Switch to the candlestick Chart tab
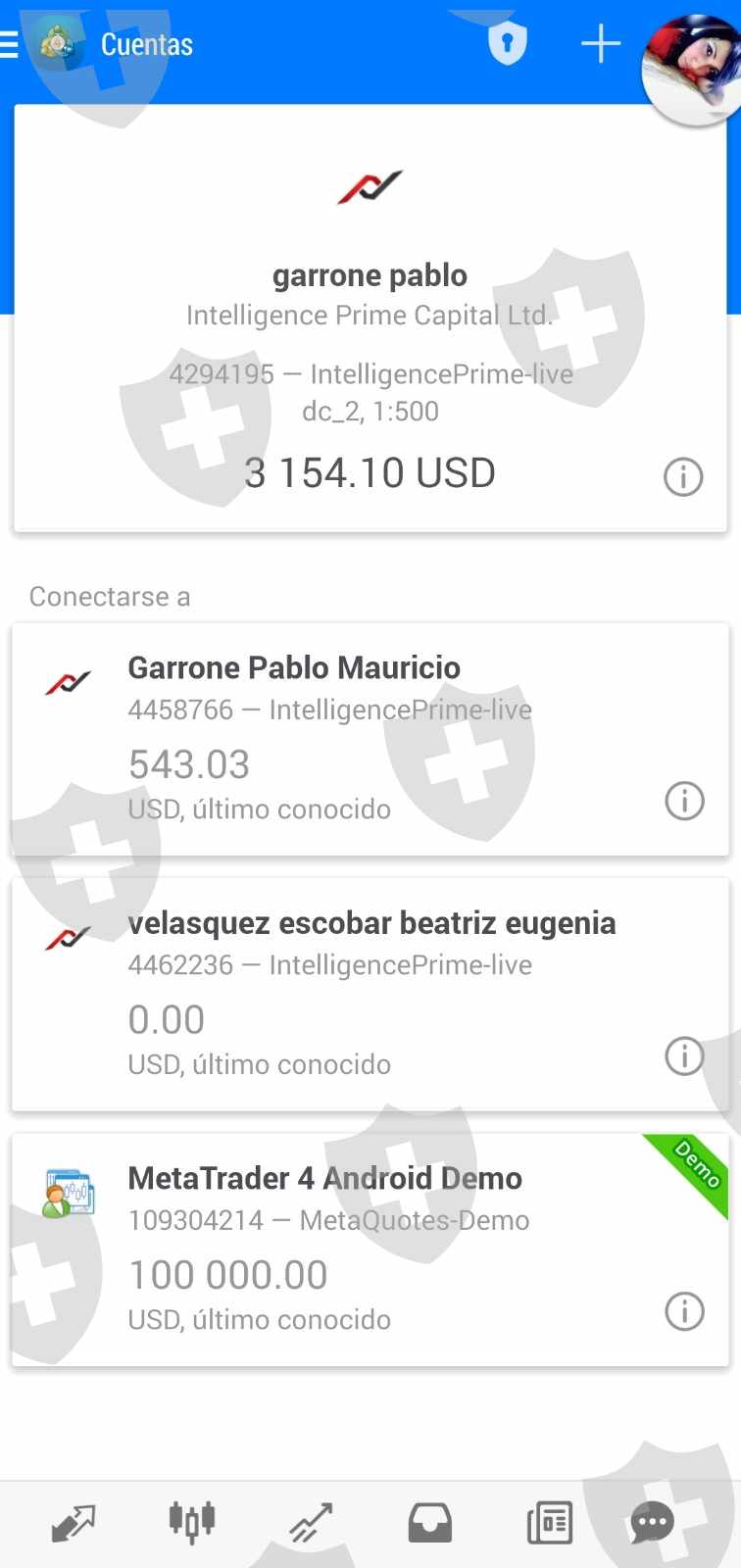Viewport: 741px width, 1568px height. tap(192, 1524)
